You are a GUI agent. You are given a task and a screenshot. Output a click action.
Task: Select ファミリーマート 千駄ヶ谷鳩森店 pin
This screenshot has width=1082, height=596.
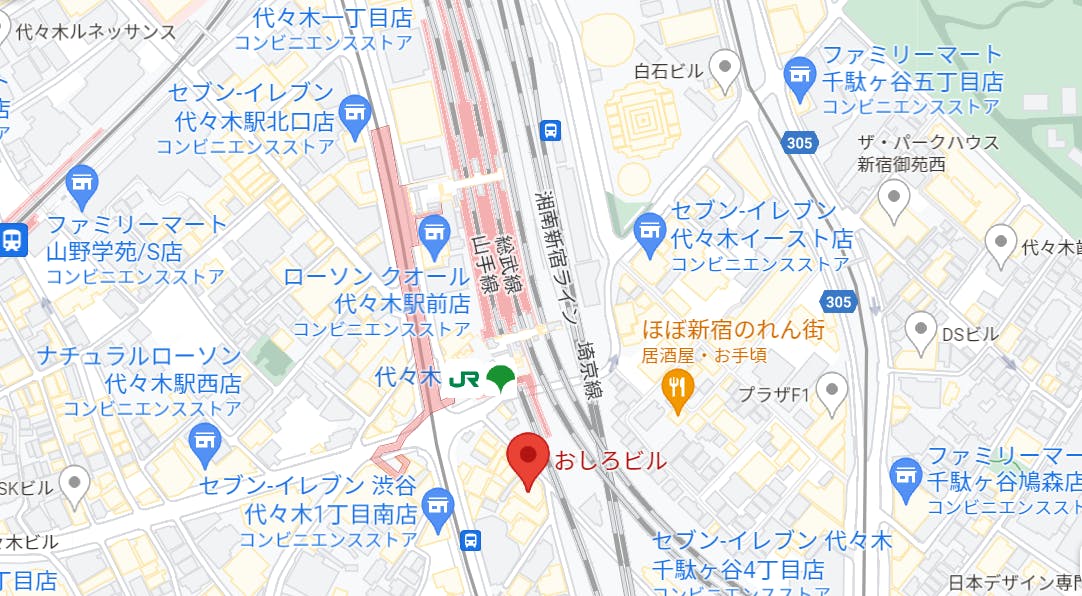click(x=905, y=479)
